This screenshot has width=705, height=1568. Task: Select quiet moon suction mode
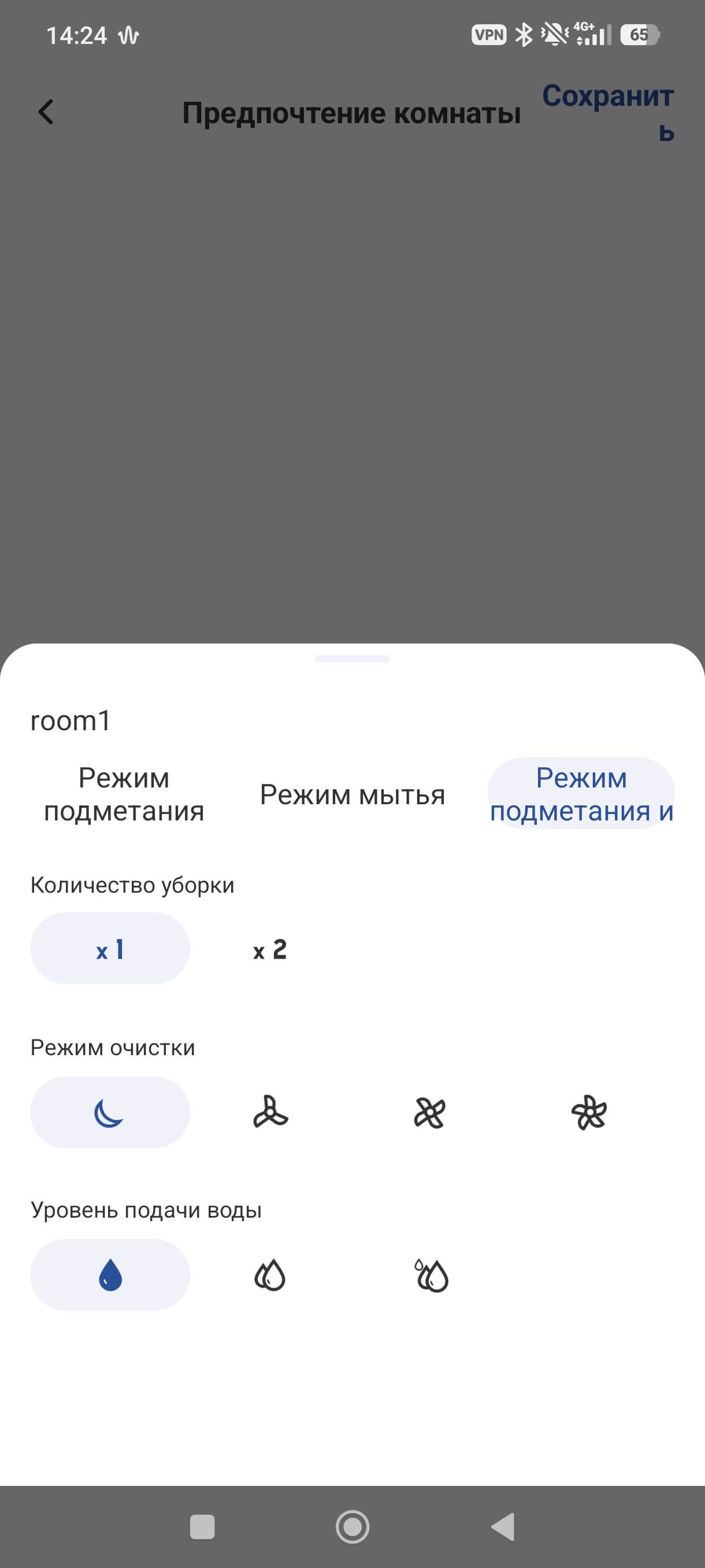[110, 1113]
